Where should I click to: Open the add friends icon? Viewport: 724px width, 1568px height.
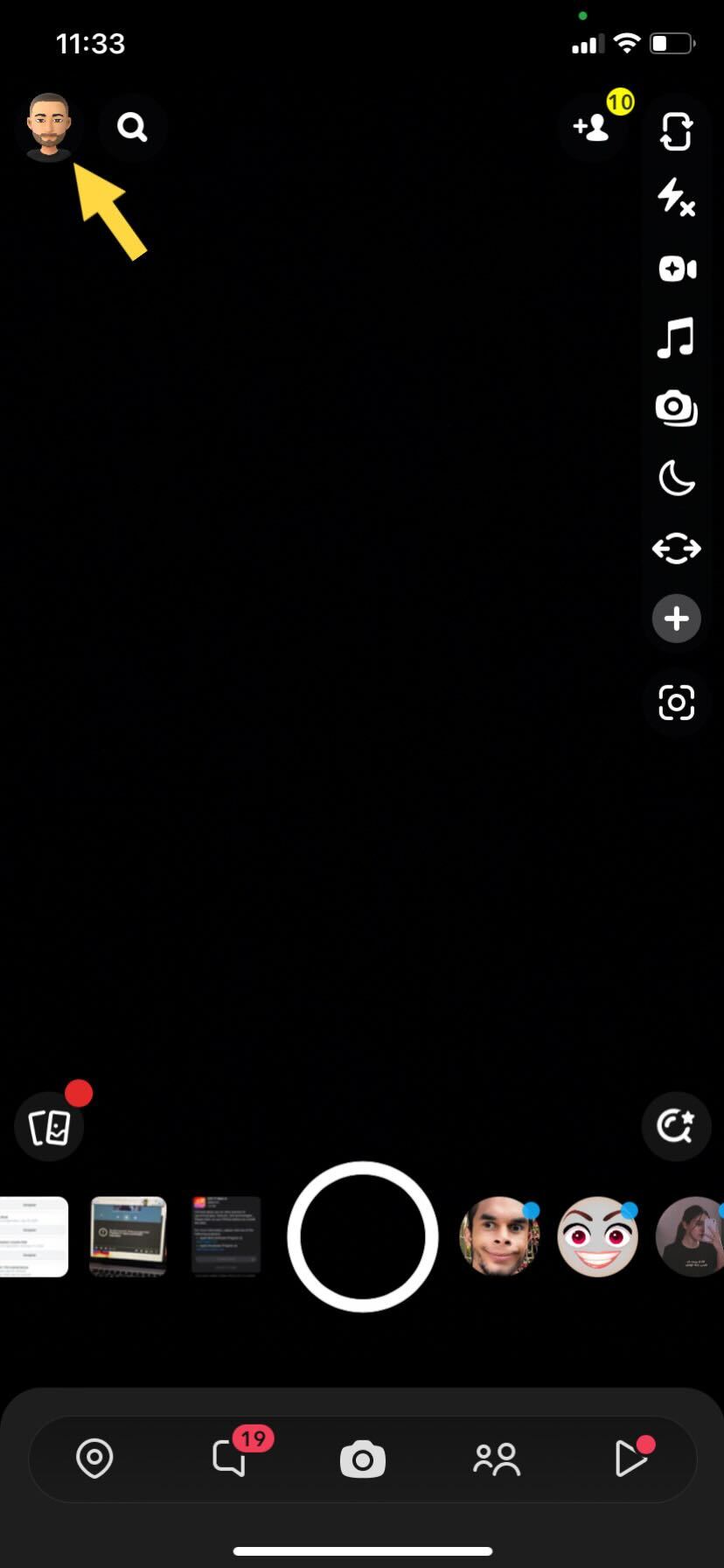[592, 128]
